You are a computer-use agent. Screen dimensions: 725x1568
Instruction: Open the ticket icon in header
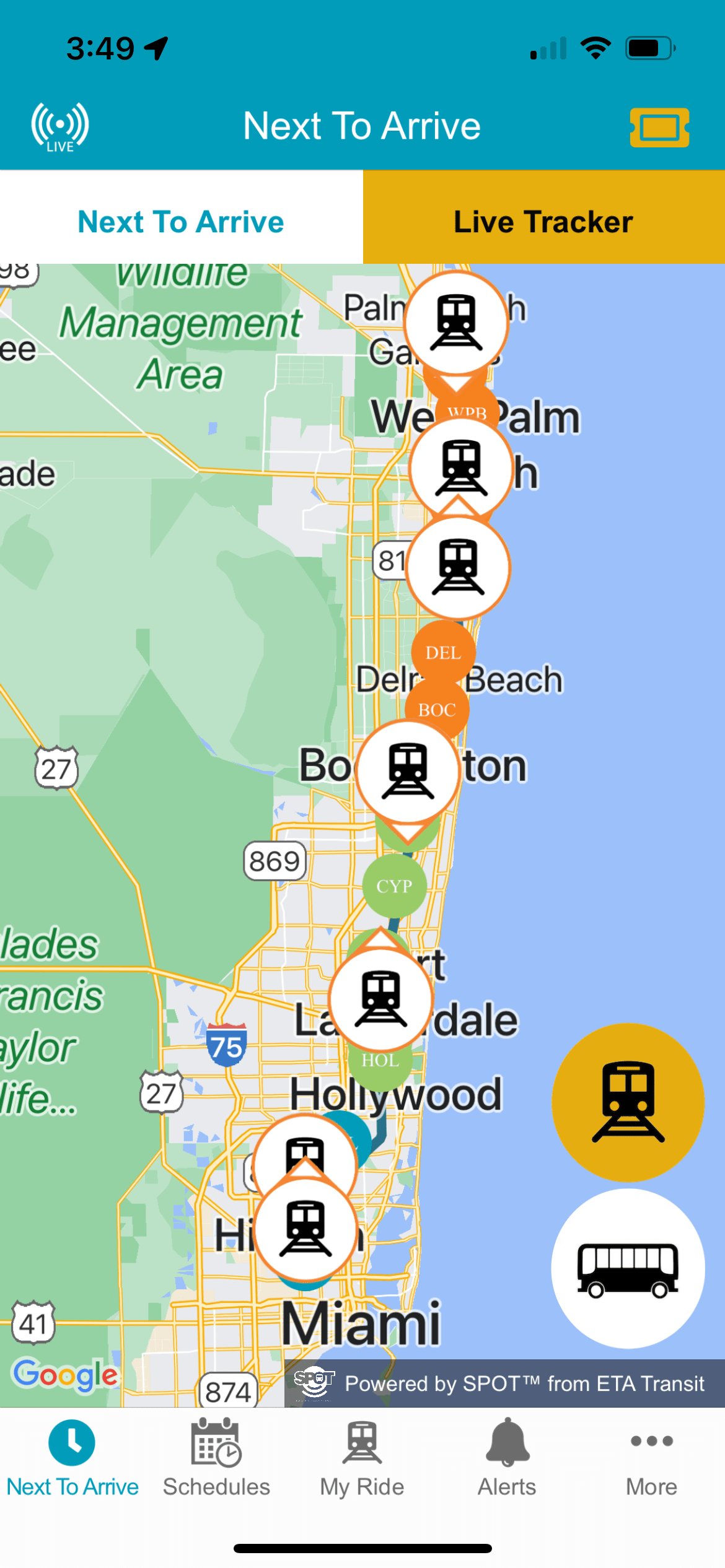[x=659, y=128]
